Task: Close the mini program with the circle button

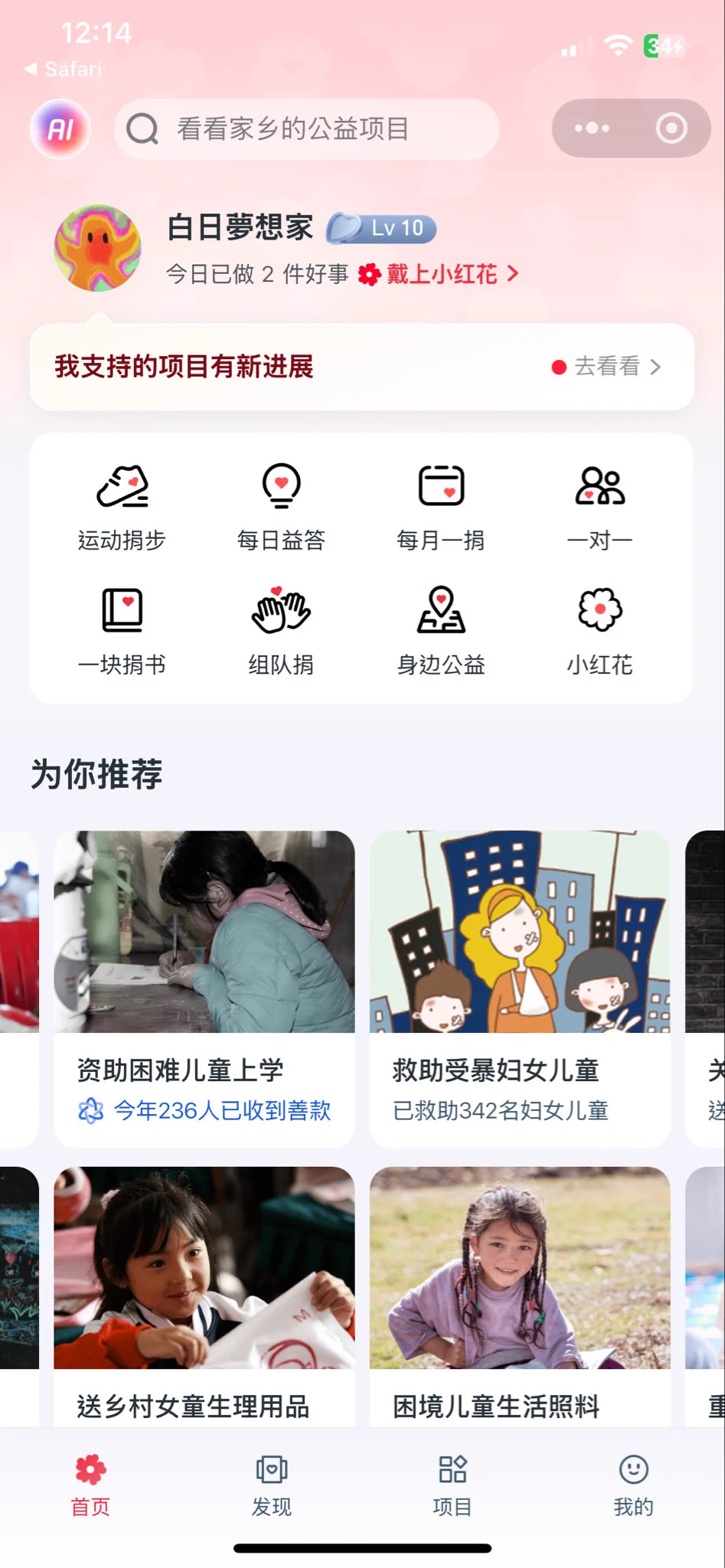Action: 671,128
